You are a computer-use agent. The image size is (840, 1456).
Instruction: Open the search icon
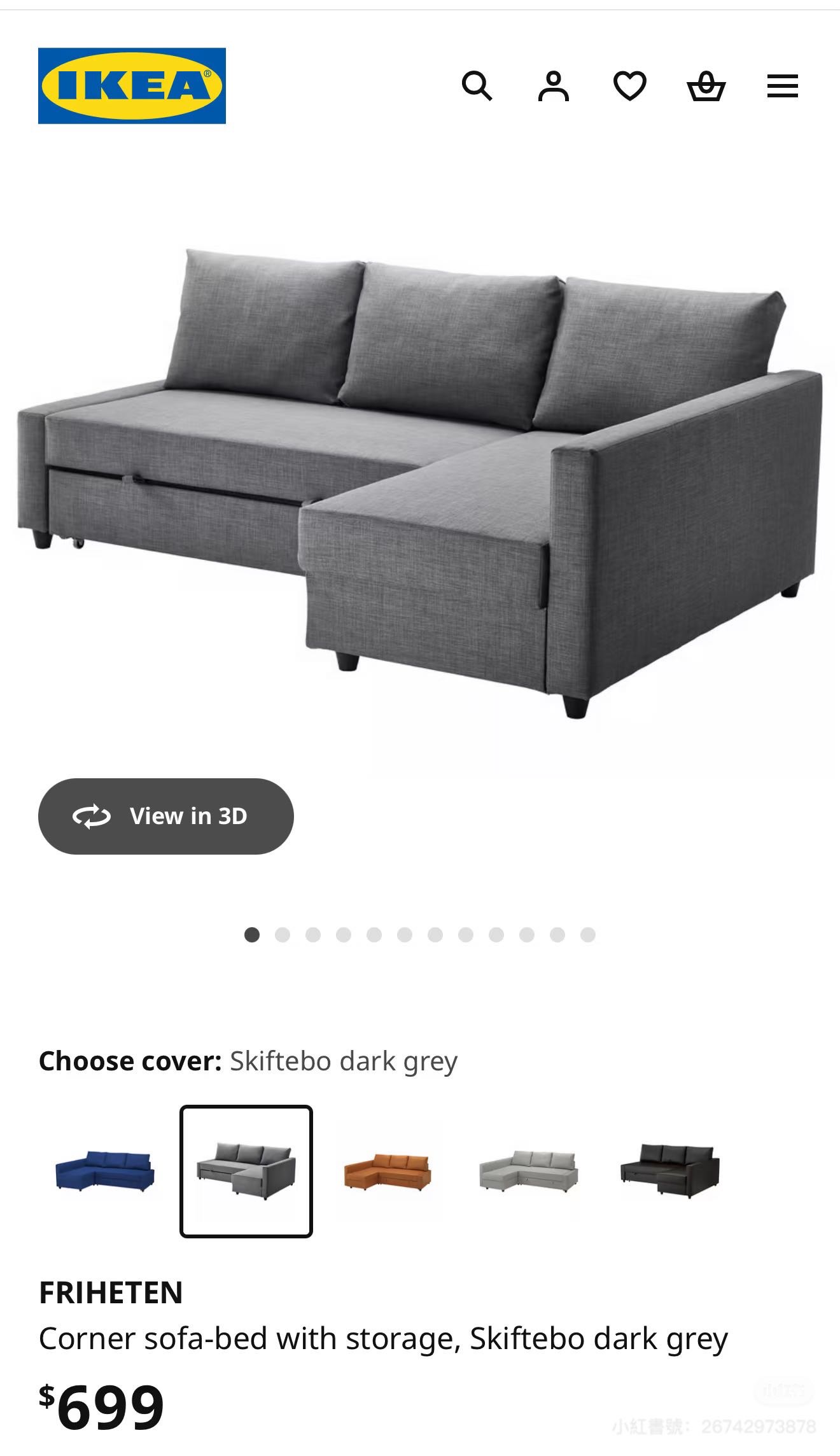pyautogui.click(x=477, y=86)
